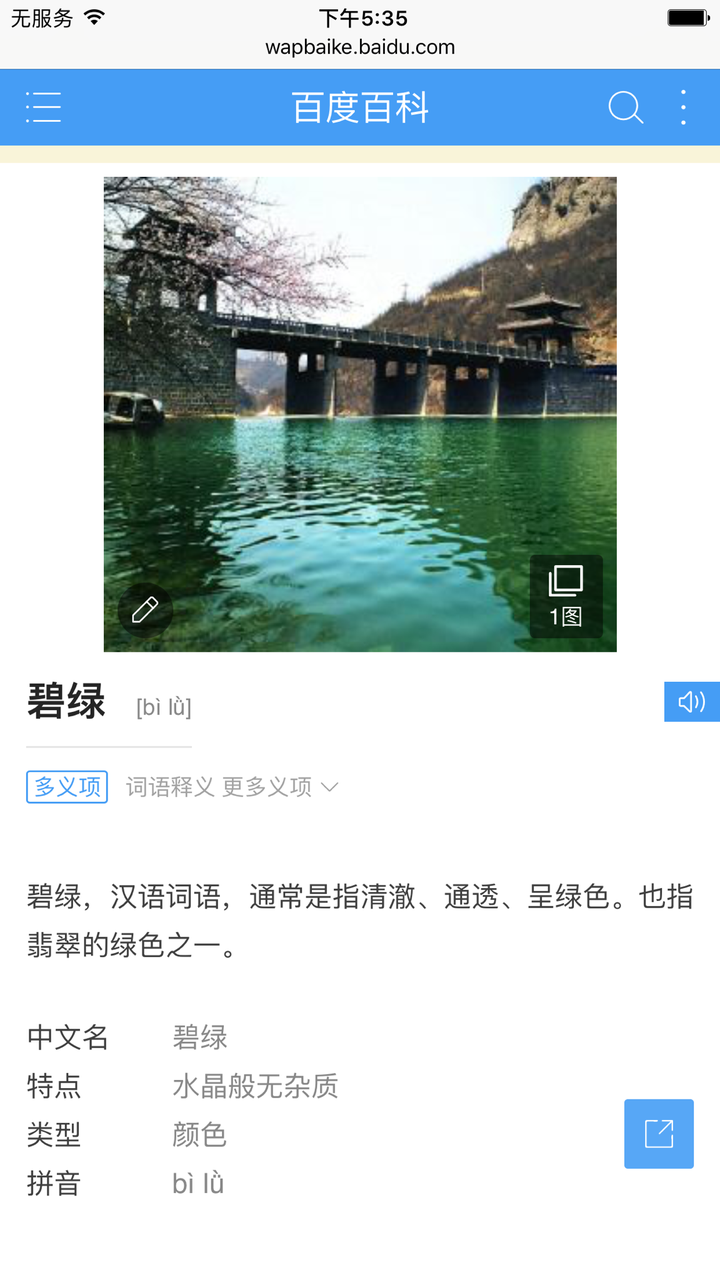
Task: Play pronunciation with the speaker icon
Action: [x=692, y=702]
